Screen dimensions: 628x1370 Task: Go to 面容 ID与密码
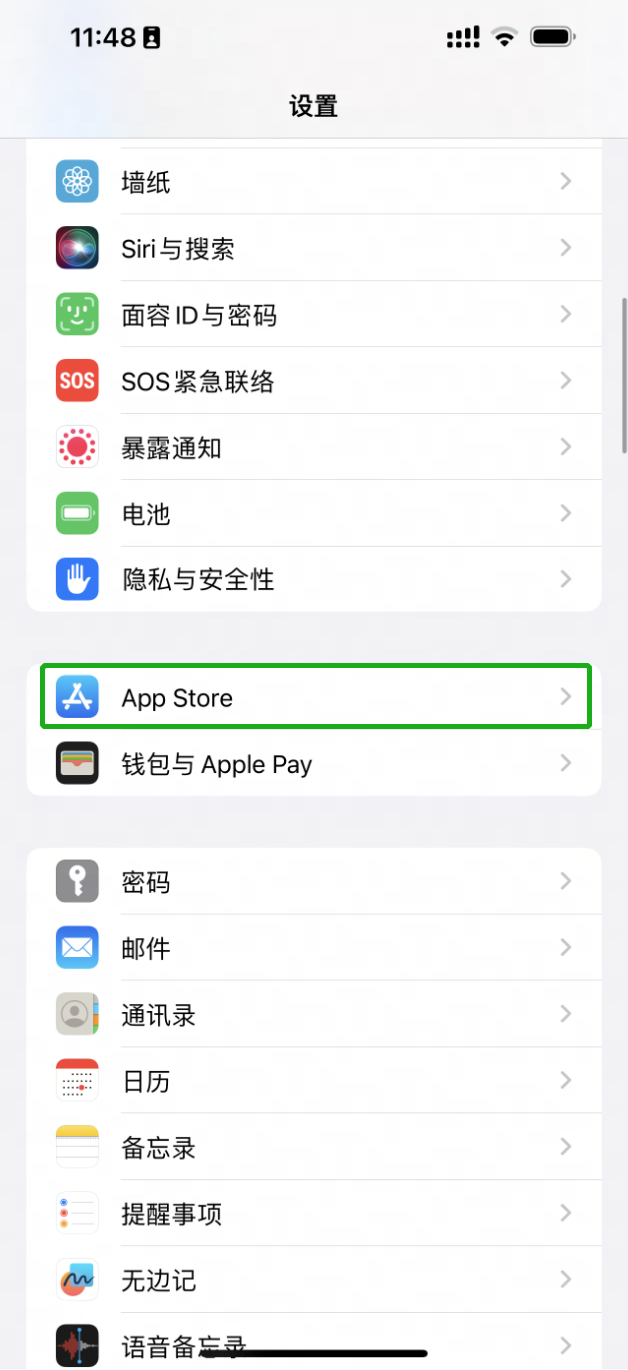click(x=314, y=315)
